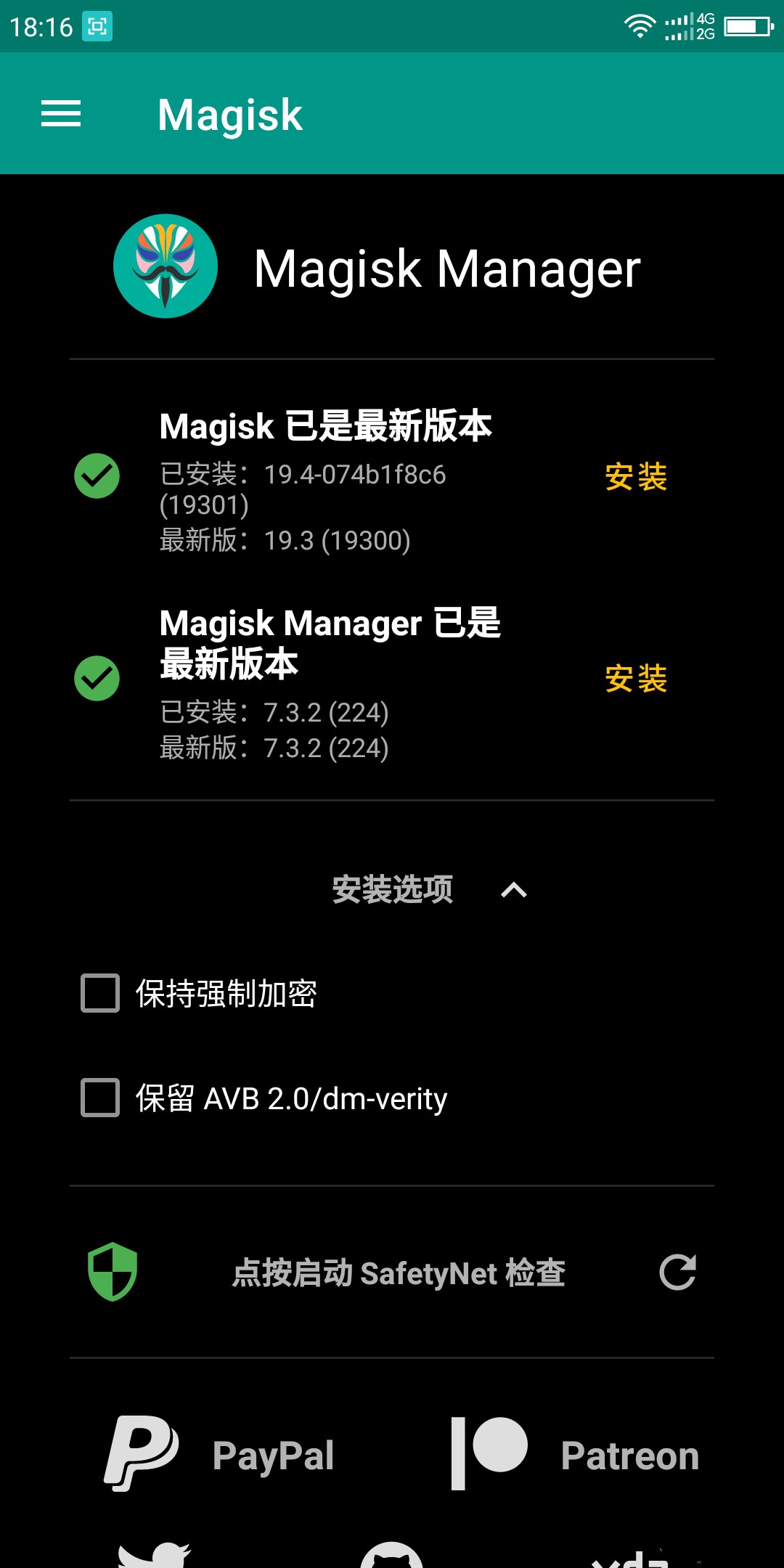Image resolution: width=784 pixels, height=1568 pixels.
Task: Tap 安装 next to Magisk version
Action: pos(636,477)
